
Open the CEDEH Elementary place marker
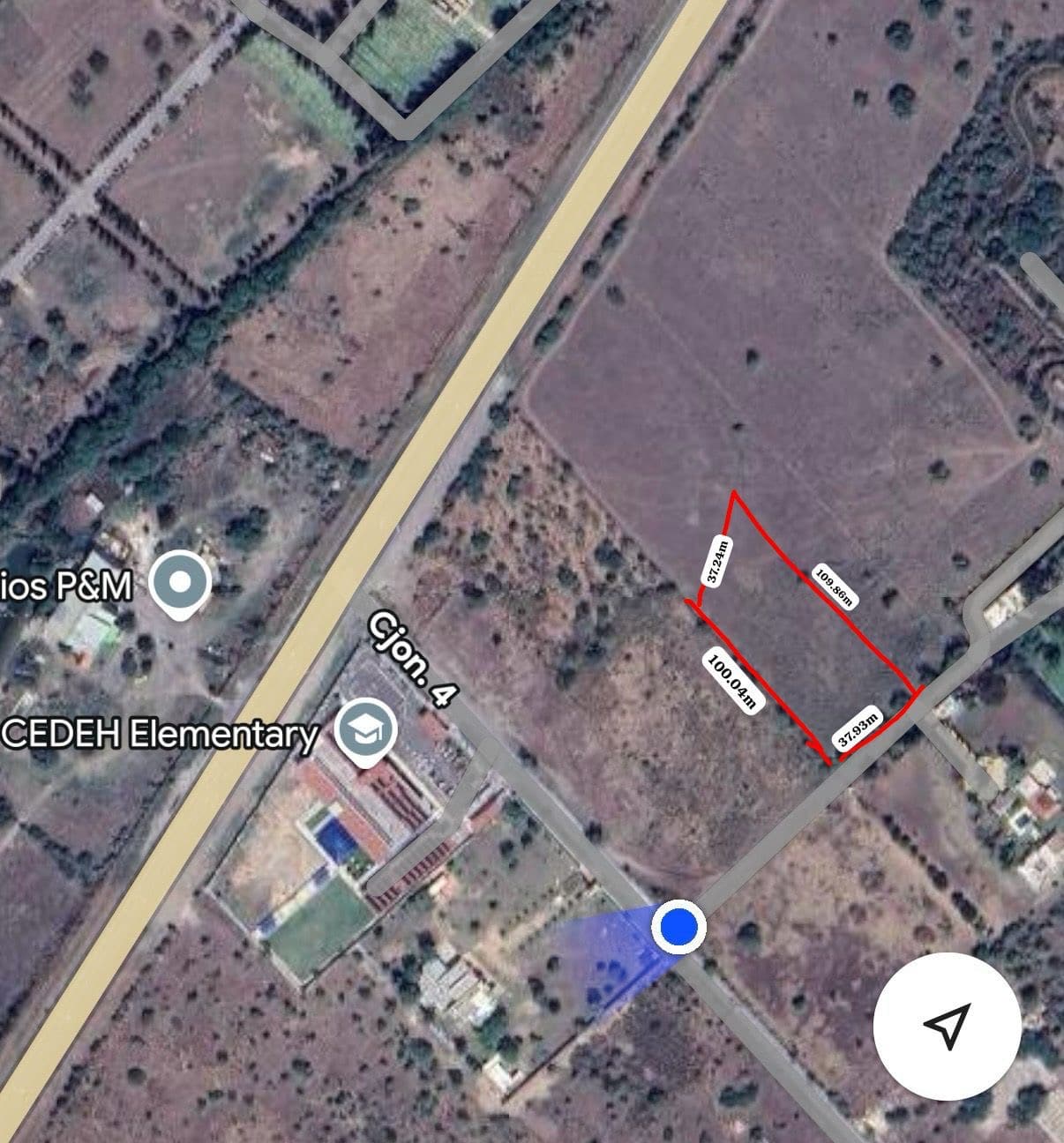pos(369,732)
